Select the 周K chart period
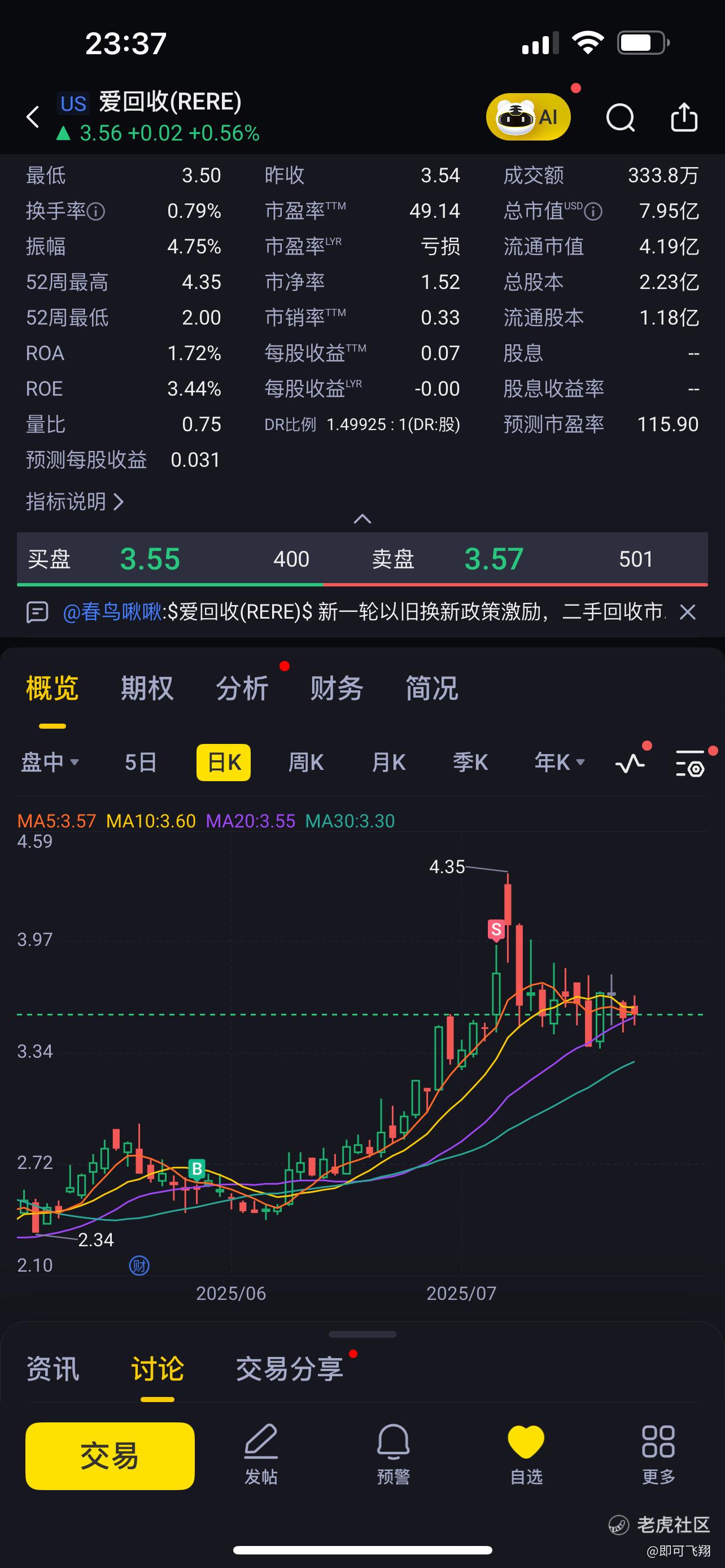The width and height of the screenshot is (725, 1568). 305,762
